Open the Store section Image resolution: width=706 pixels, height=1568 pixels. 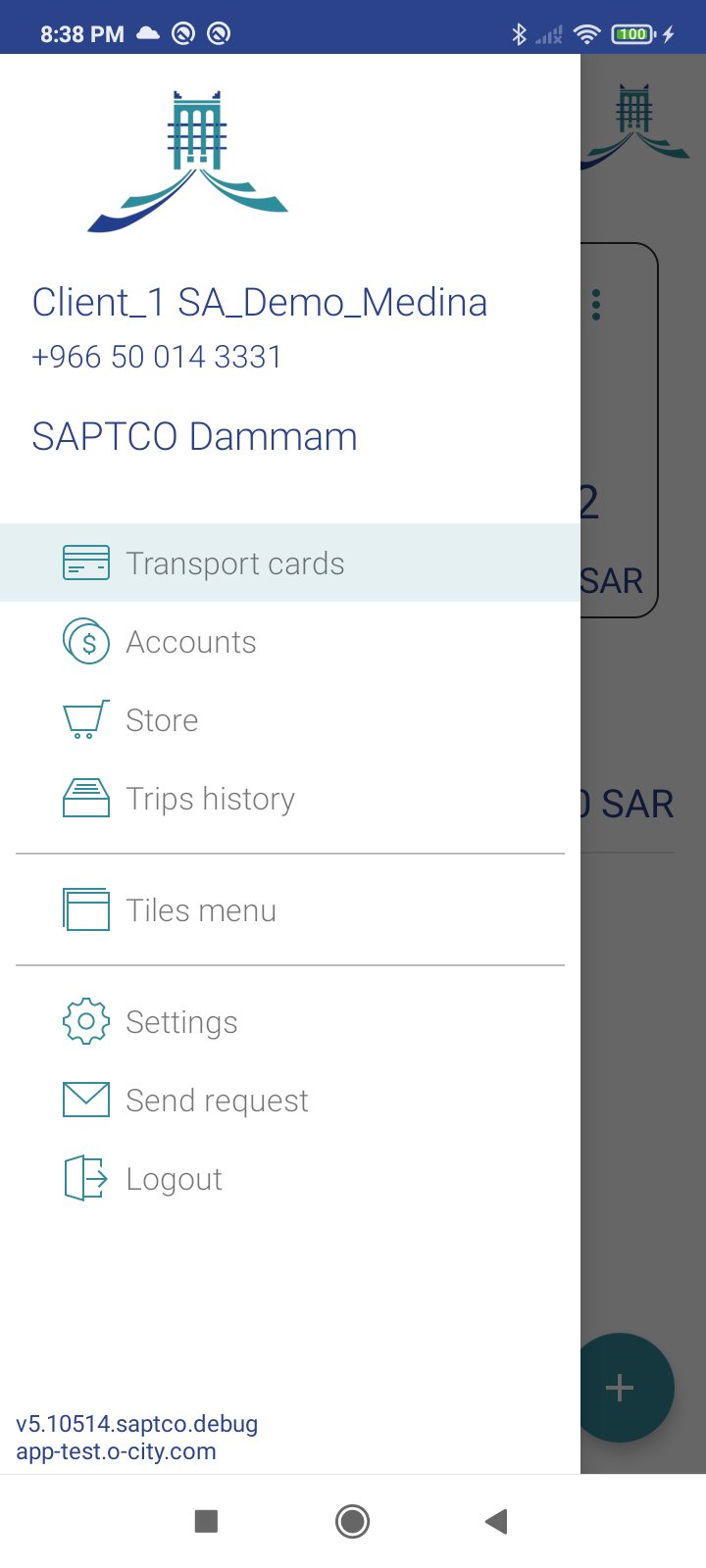click(162, 720)
